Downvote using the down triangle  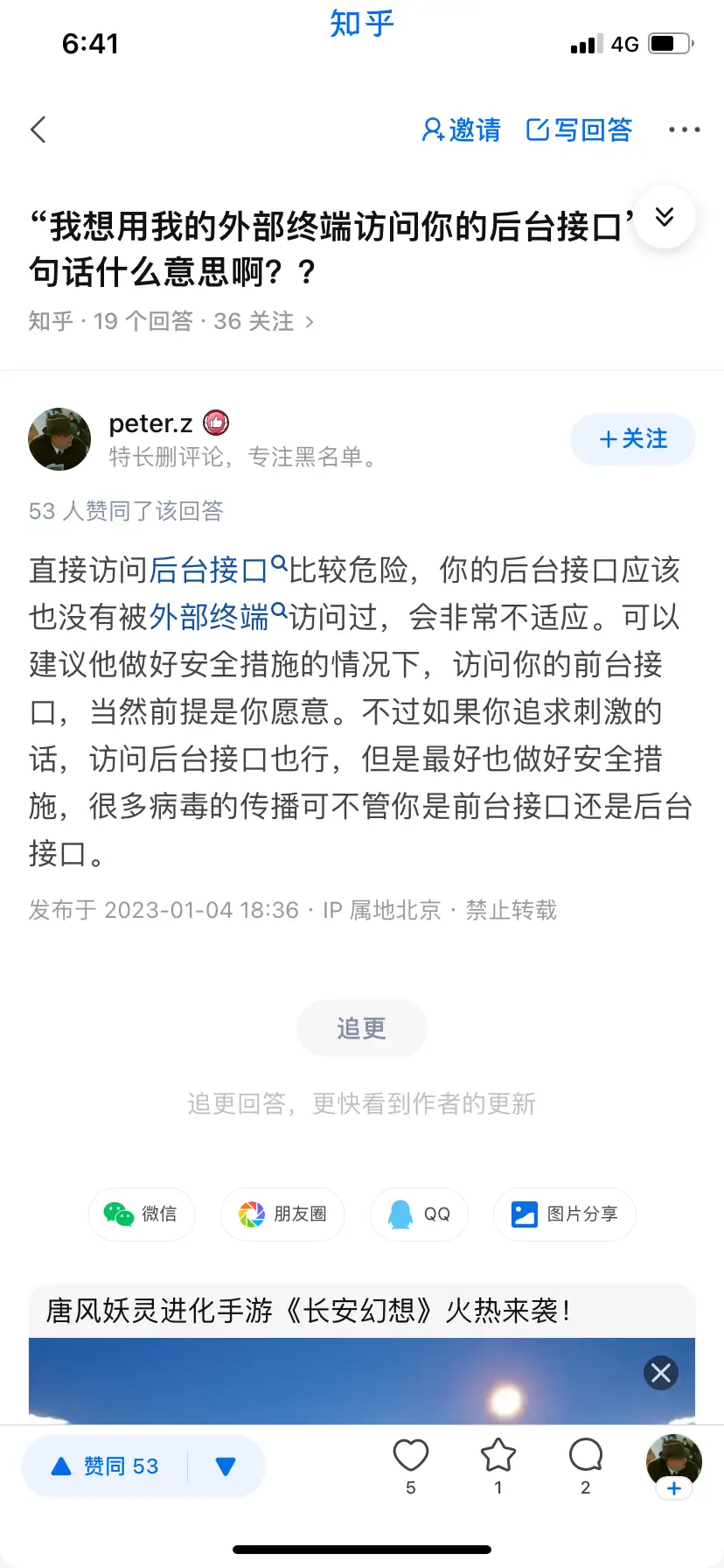[226, 1466]
